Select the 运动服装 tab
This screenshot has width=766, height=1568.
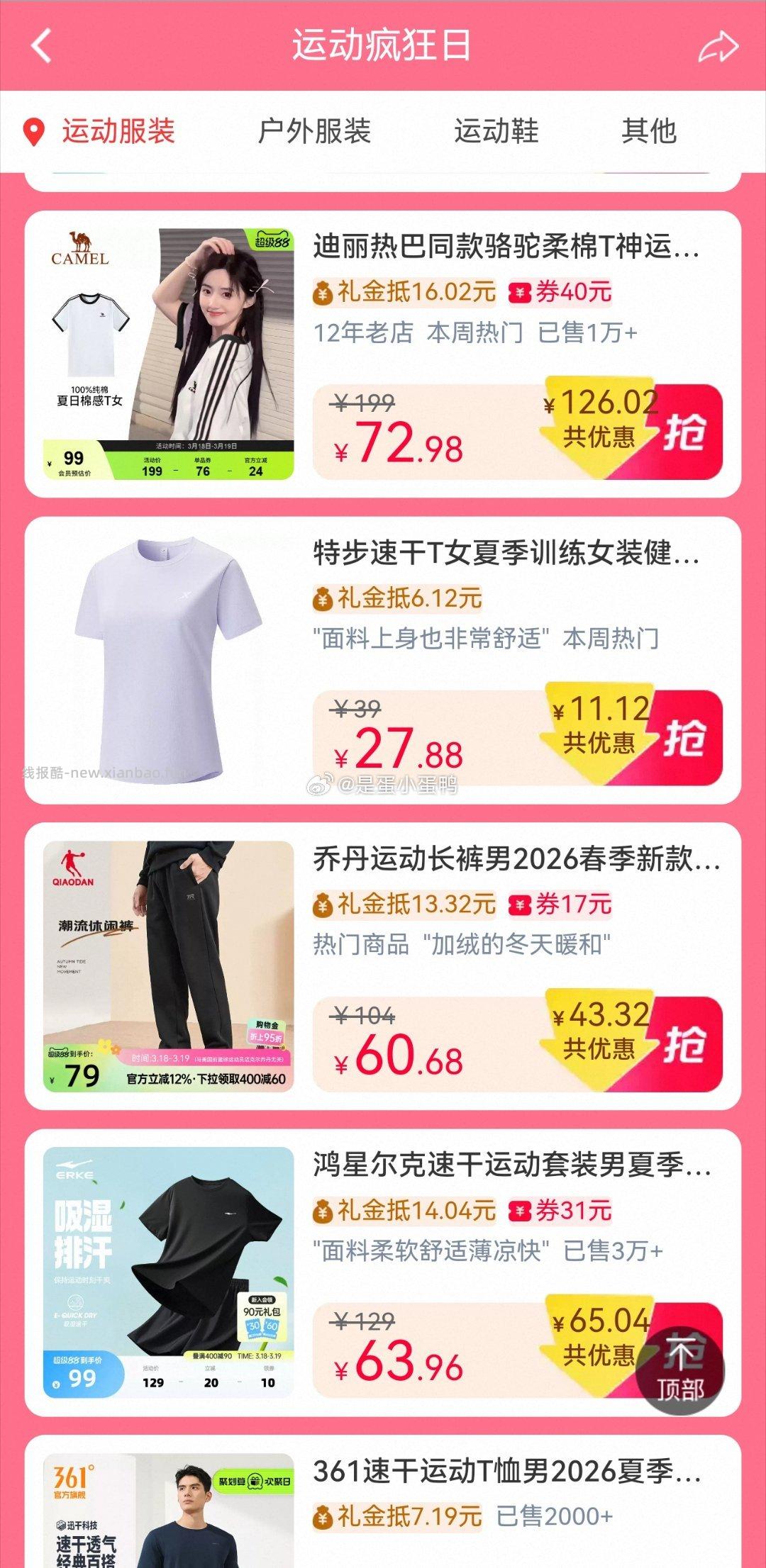tap(118, 131)
